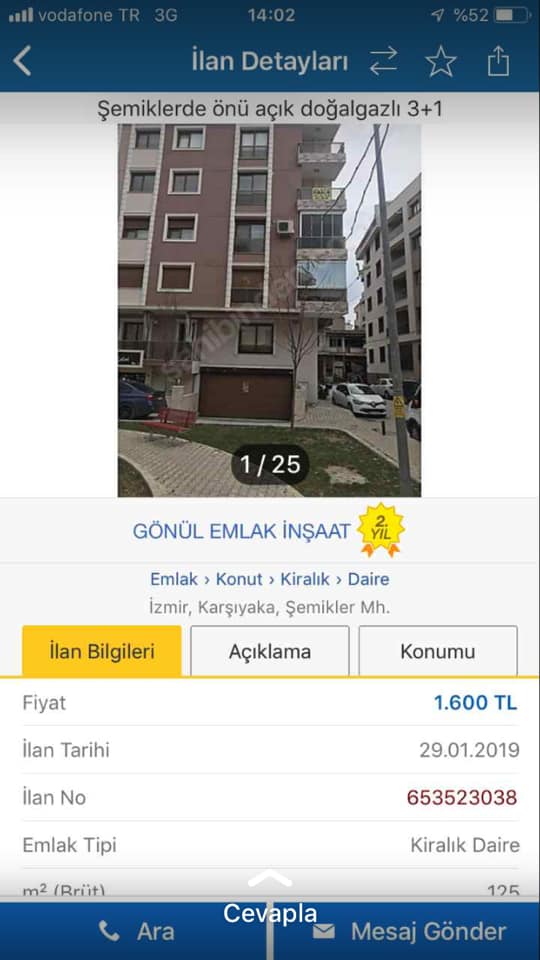
Task: Share this listing
Action: point(498,61)
